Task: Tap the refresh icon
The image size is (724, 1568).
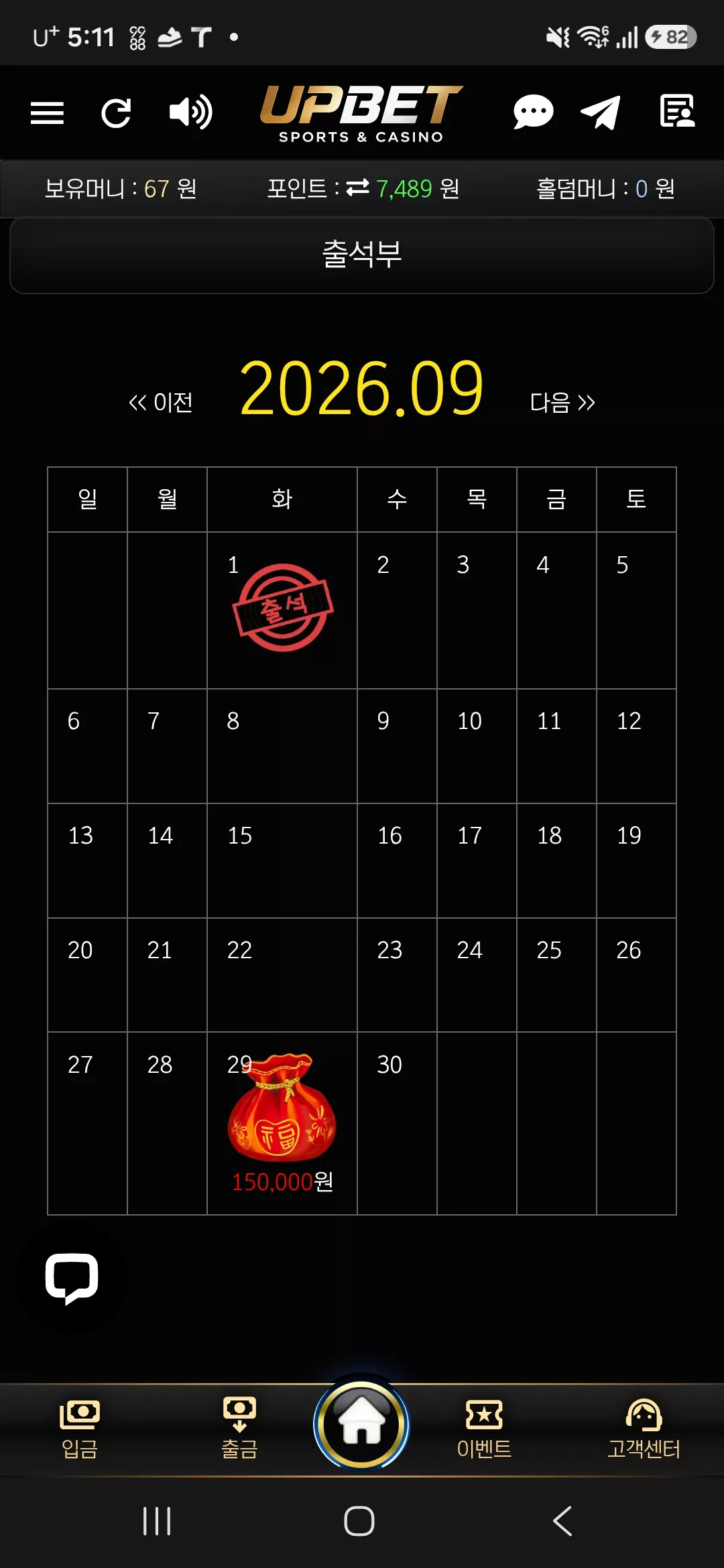Action: click(x=116, y=113)
